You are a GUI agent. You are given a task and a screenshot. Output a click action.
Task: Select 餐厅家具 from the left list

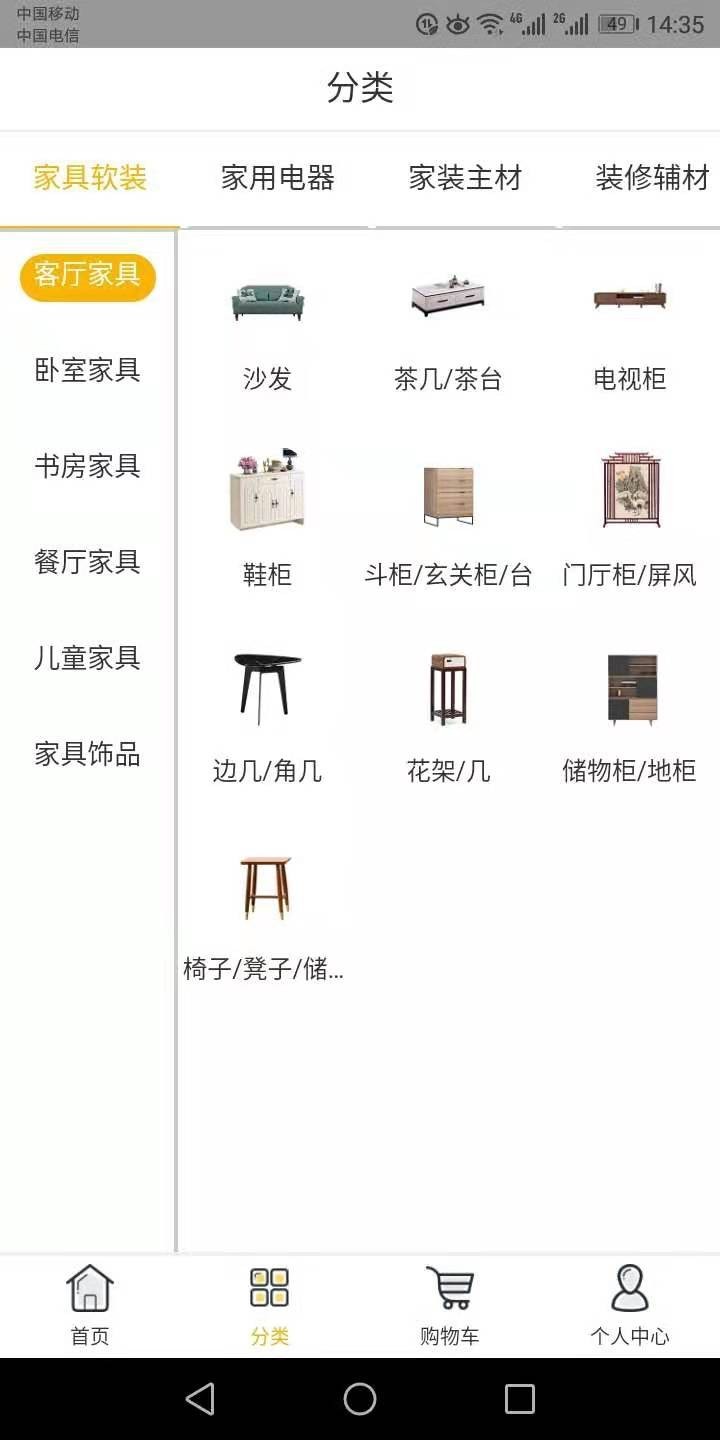[x=87, y=562]
